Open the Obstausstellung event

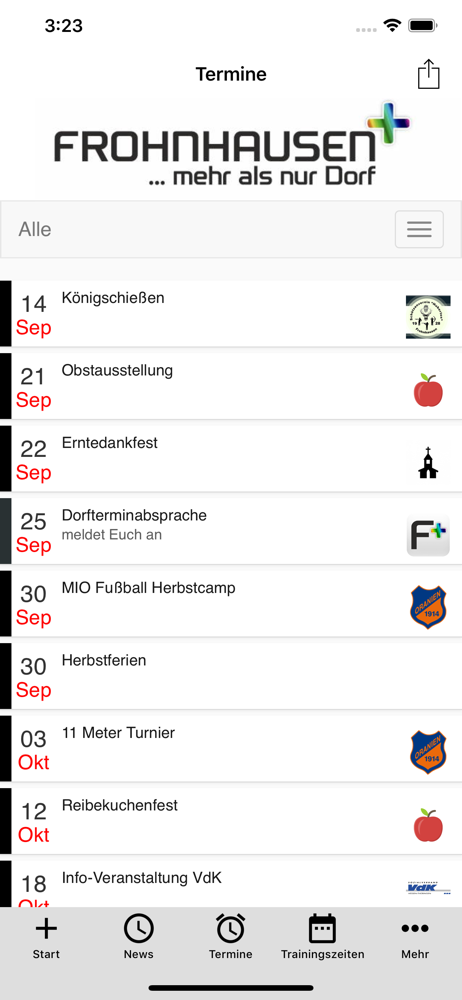[231, 386]
